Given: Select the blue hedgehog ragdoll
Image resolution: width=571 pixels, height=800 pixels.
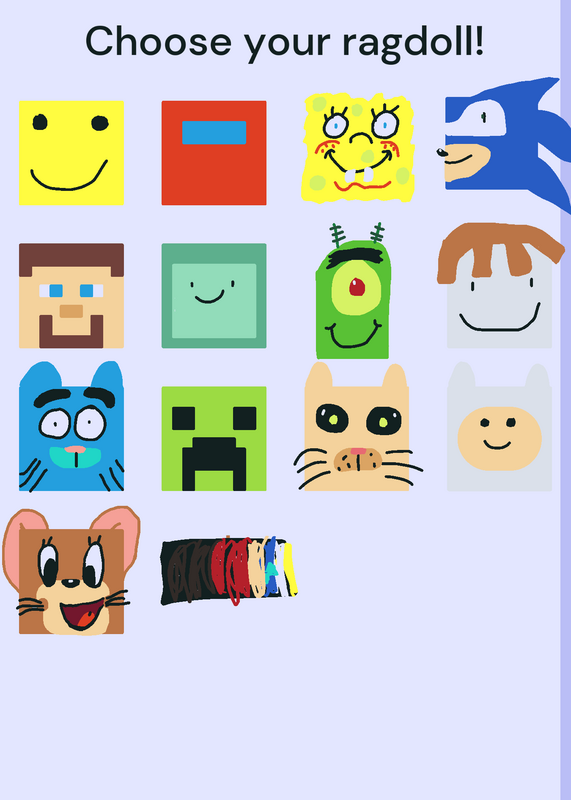Looking at the screenshot, I should coord(503,145).
